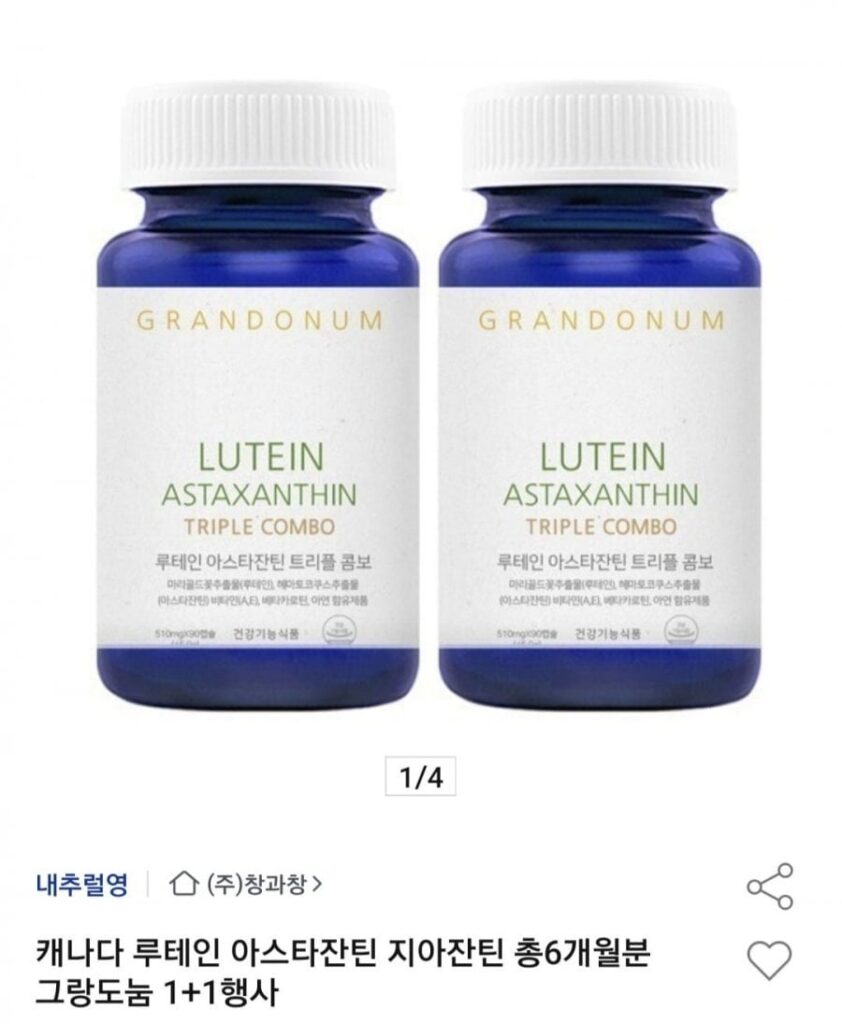Image resolution: width=842 pixels, height=1024 pixels.
Task: Open the Grandonum bottles product photo
Action: 420,400
